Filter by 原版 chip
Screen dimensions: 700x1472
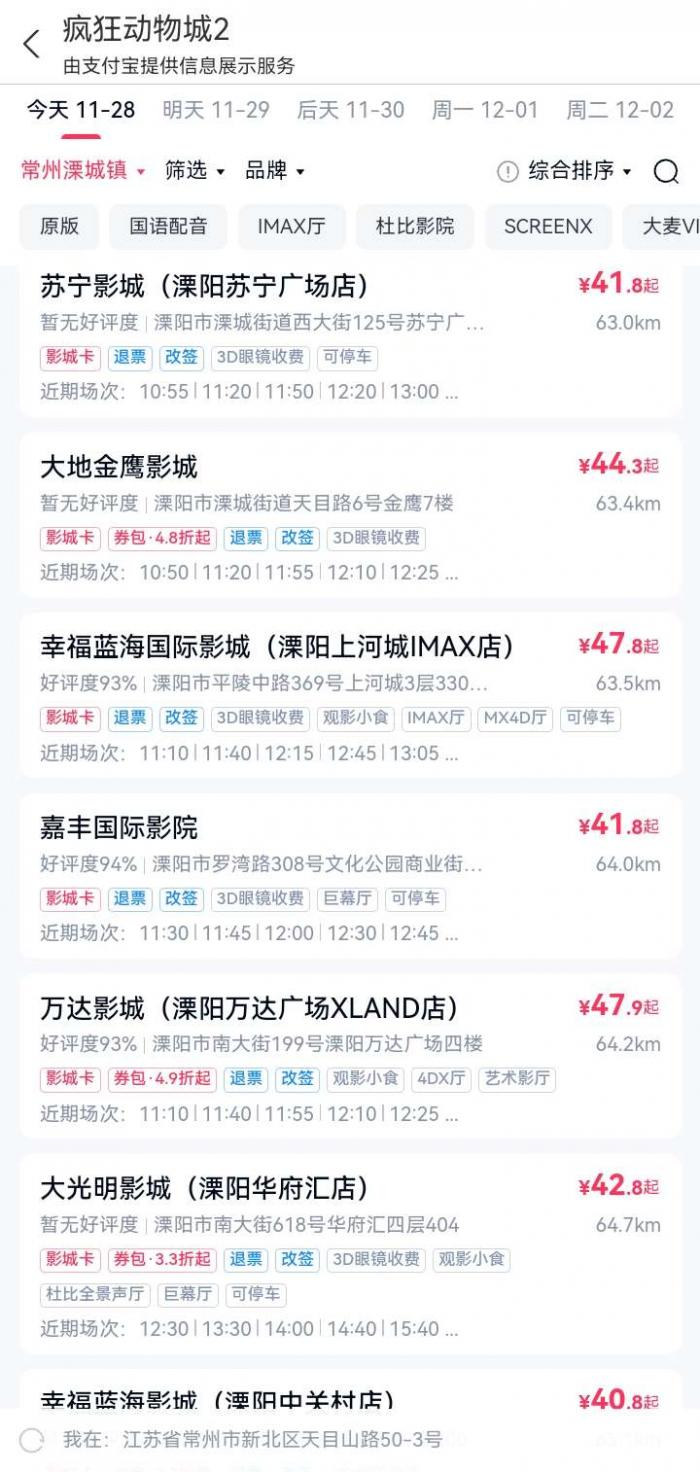(x=59, y=227)
